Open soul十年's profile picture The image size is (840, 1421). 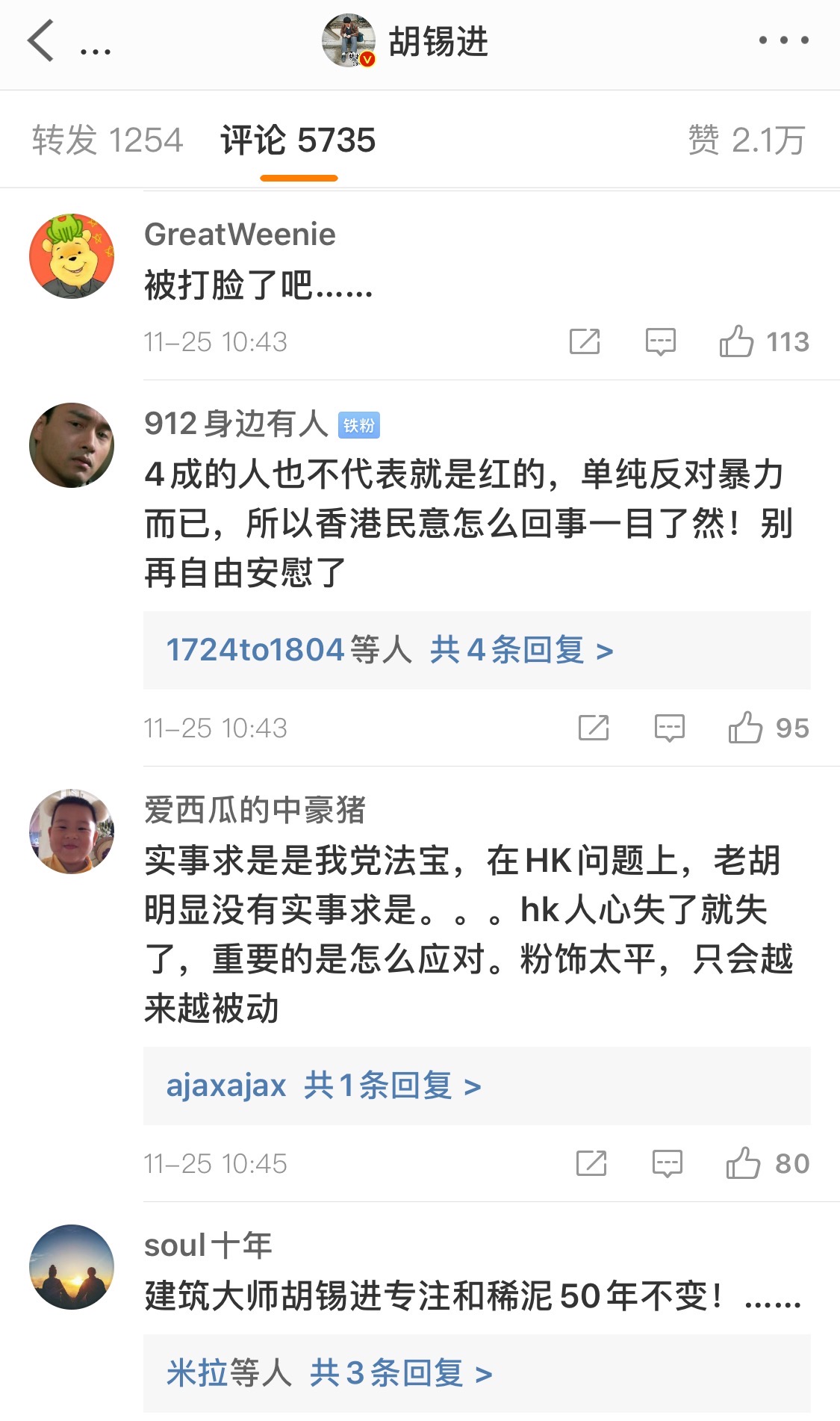click(72, 1267)
